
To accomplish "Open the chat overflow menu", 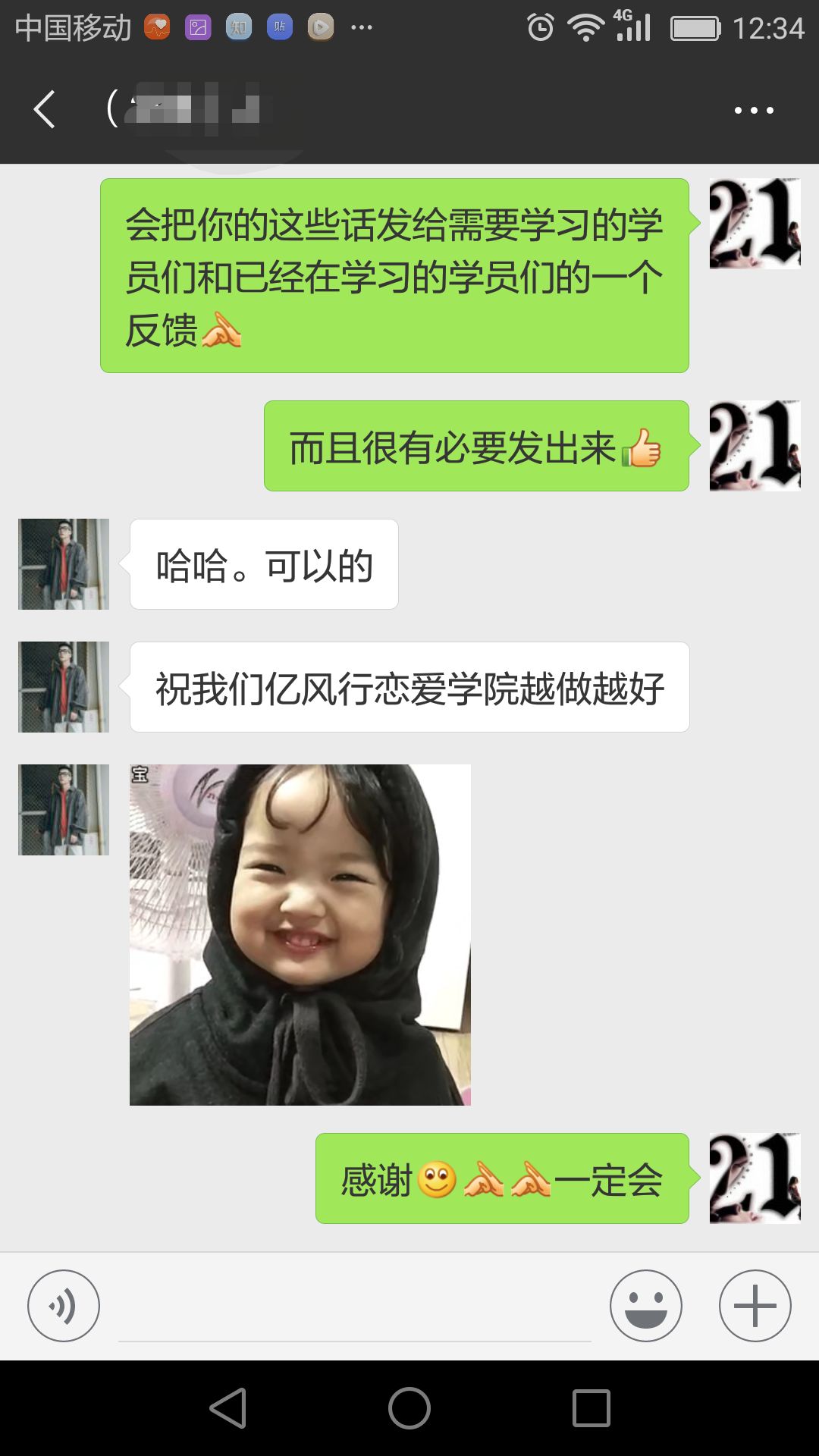I will 754,111.
